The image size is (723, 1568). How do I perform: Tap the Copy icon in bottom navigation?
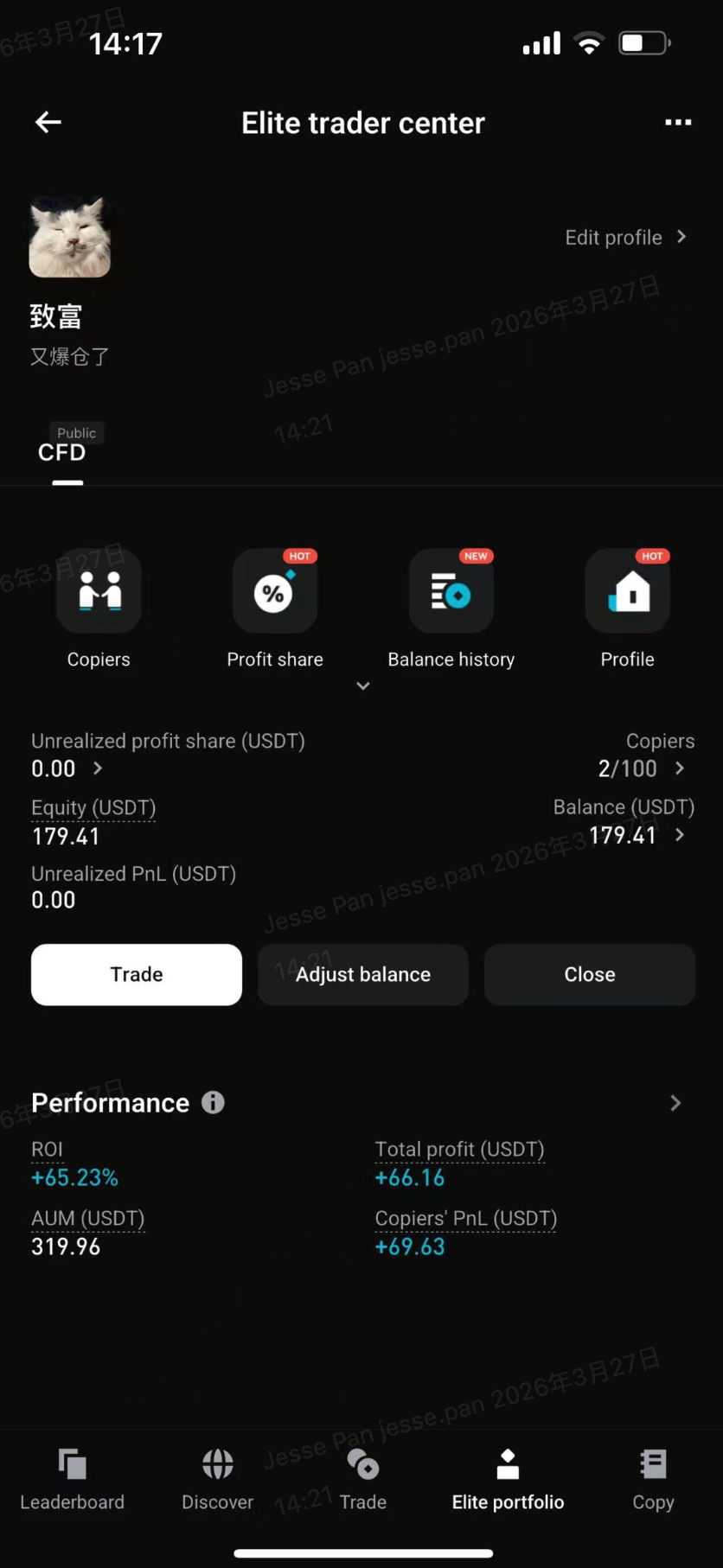(x=653, y=1480)
